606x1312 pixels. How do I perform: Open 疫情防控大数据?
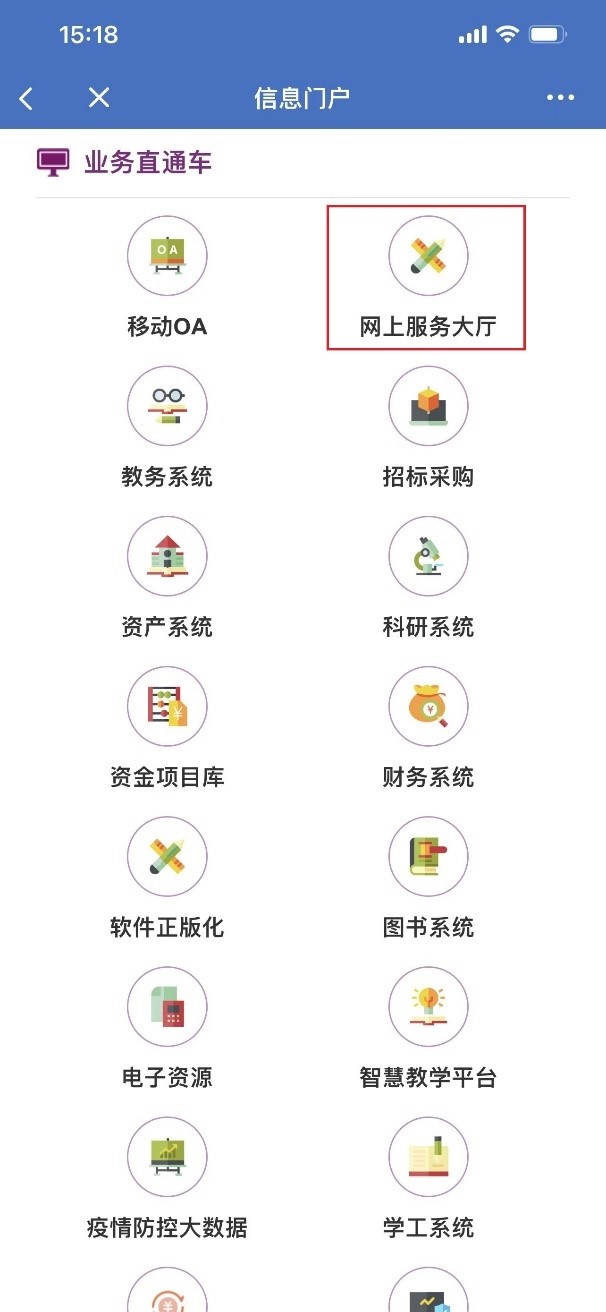click(167, 1178)
